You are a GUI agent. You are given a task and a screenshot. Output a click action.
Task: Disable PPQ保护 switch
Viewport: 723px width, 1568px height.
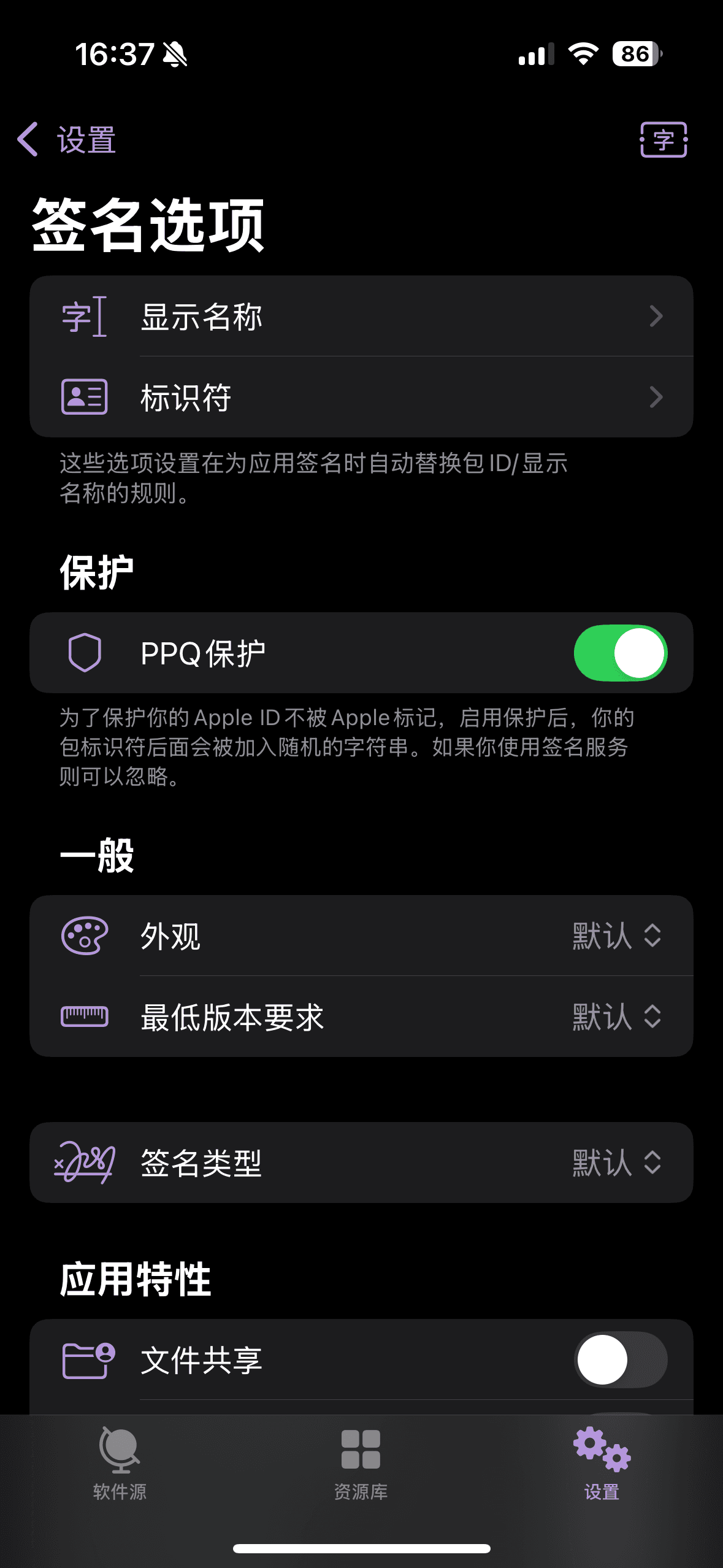point(620,653)
